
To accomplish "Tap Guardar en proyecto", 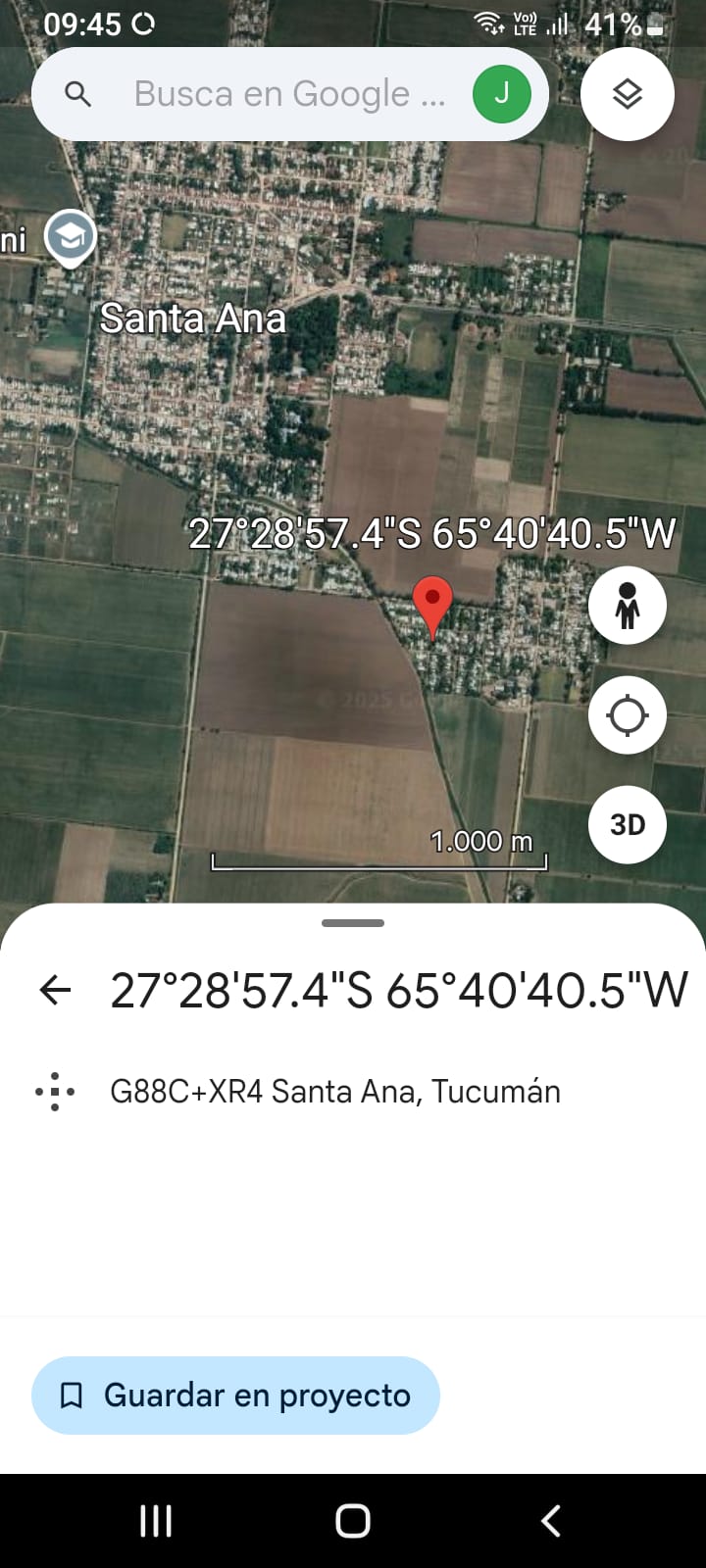I will (235, 1396).
